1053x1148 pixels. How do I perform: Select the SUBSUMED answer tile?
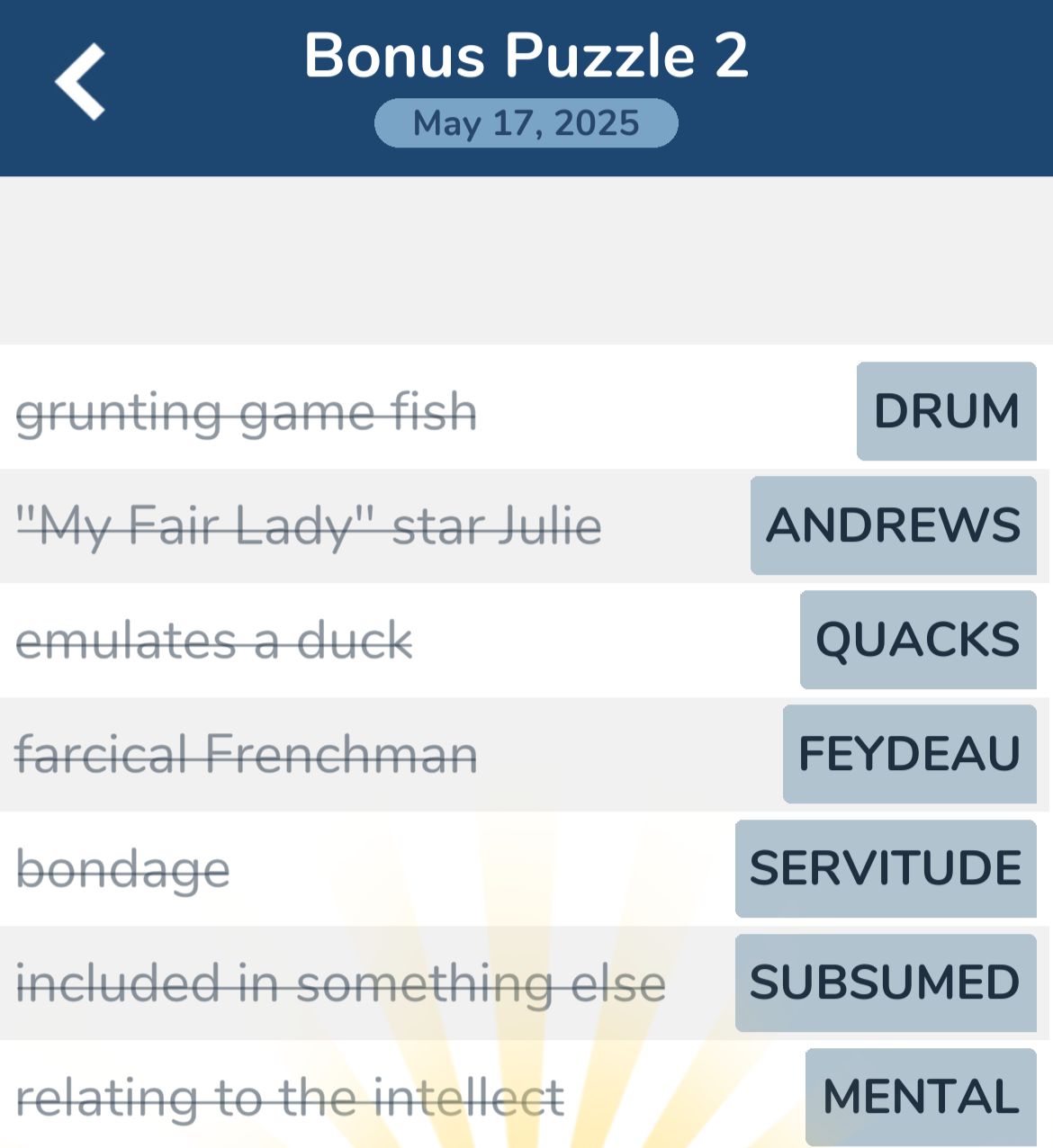[885, 982]
